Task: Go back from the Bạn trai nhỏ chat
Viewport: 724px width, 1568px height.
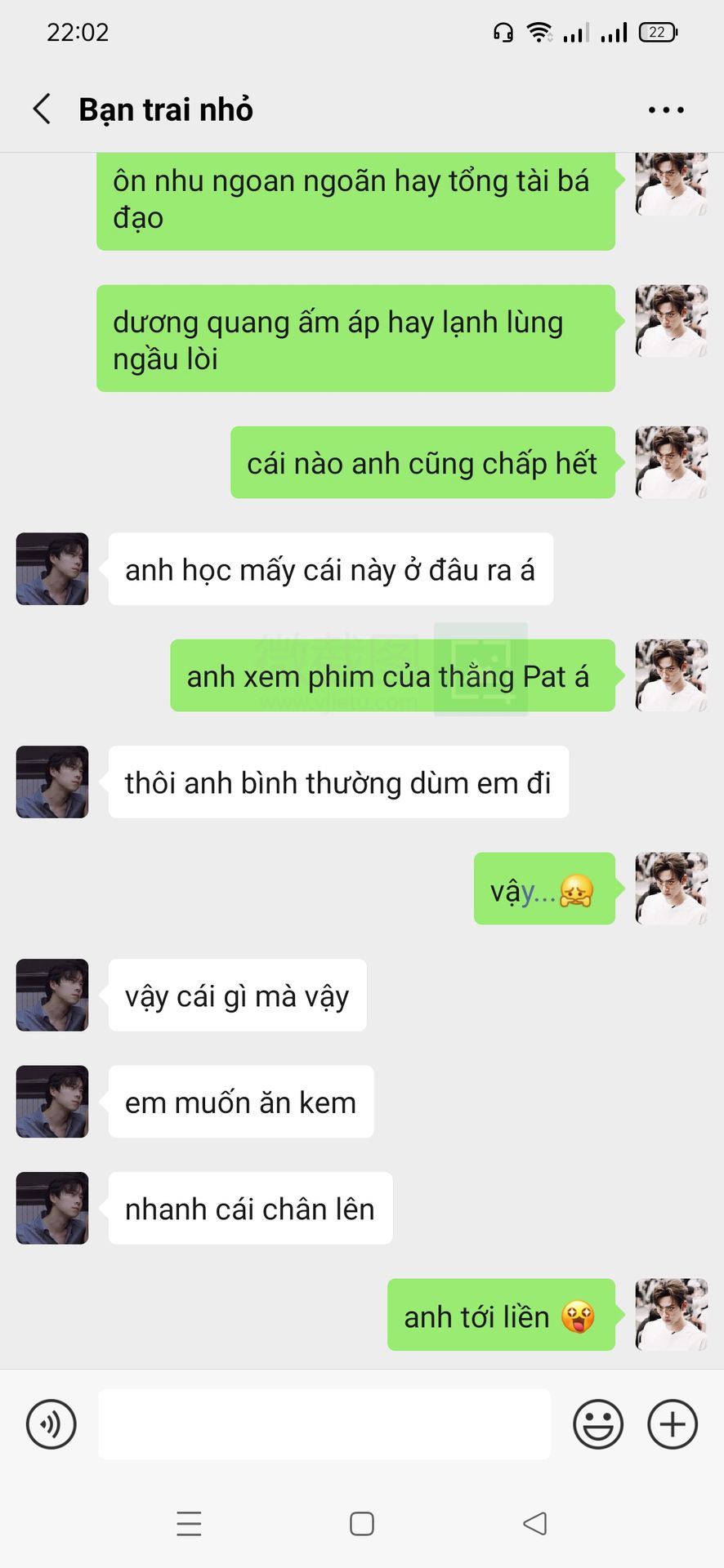Action: pos(42,109)
